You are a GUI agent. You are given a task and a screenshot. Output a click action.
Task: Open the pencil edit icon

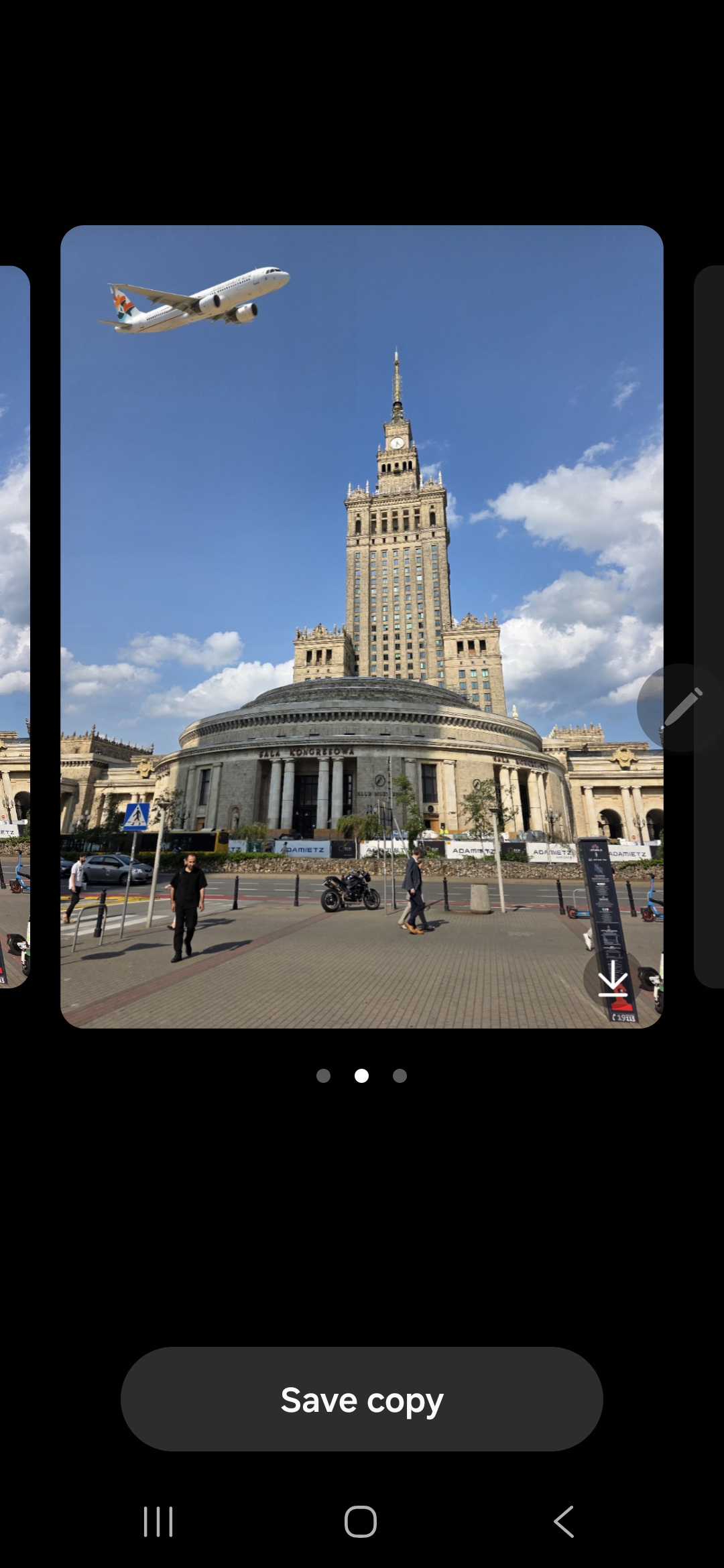[680, 708]
